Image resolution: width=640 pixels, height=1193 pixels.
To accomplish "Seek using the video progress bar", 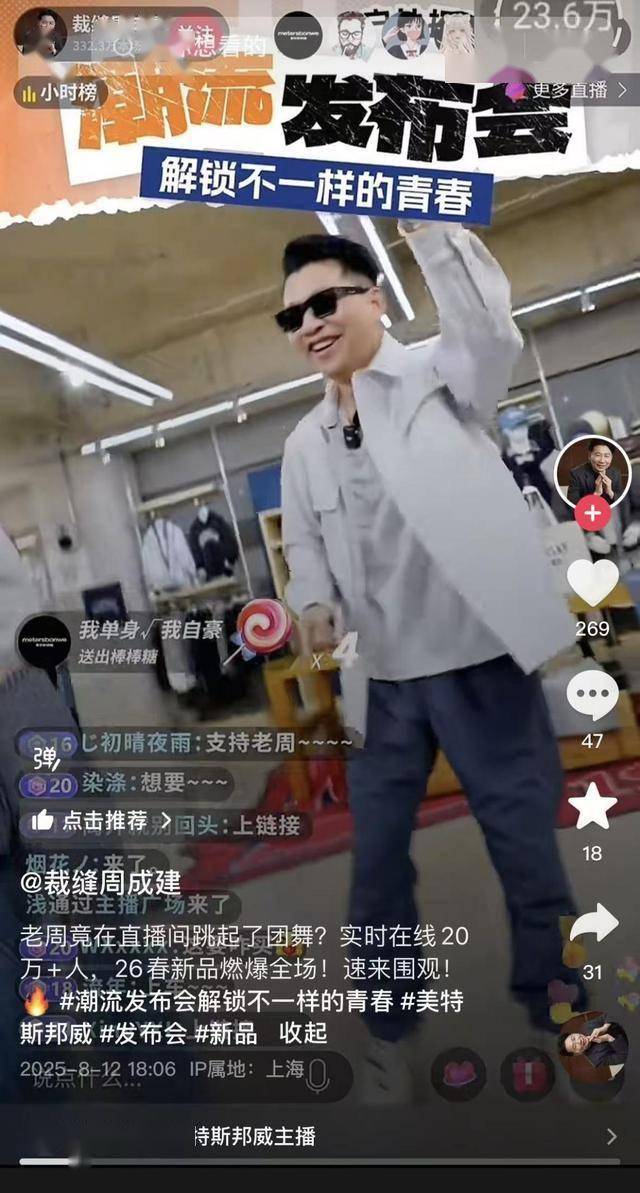I will pyautogui.click(x=320, y=1162).
